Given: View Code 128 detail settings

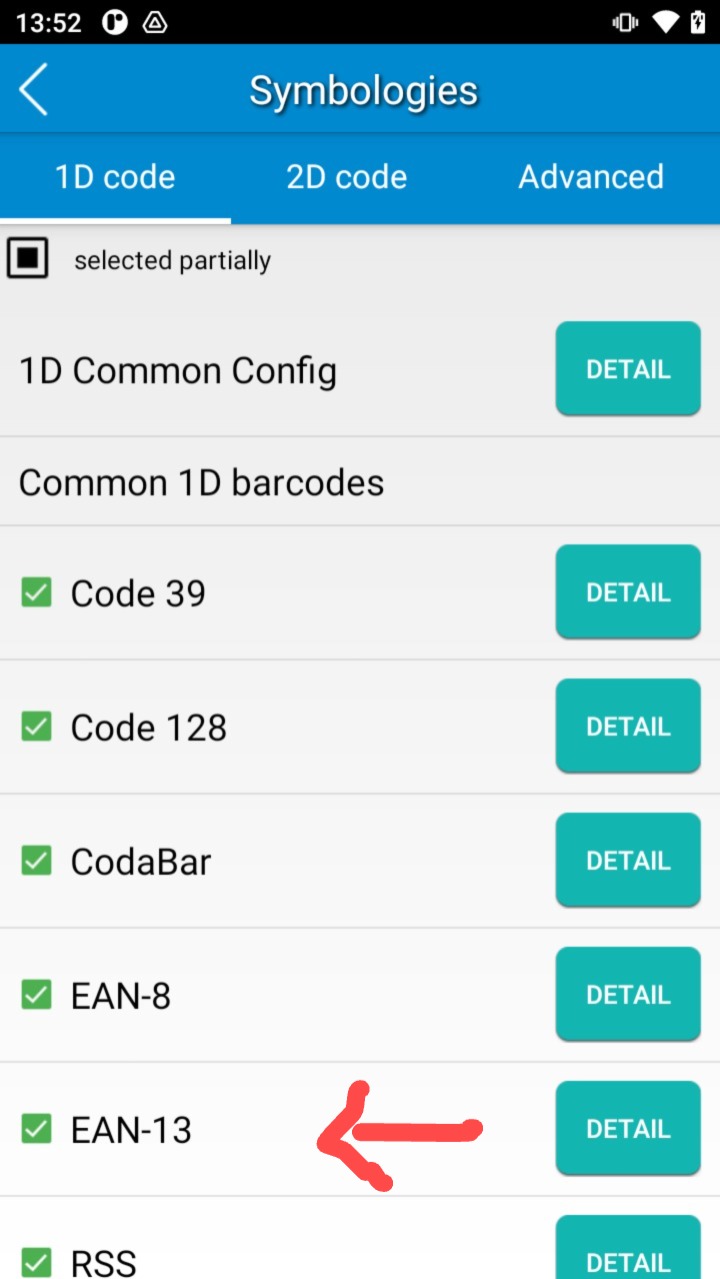Looking at the screenshot, I should coord(627,726).
